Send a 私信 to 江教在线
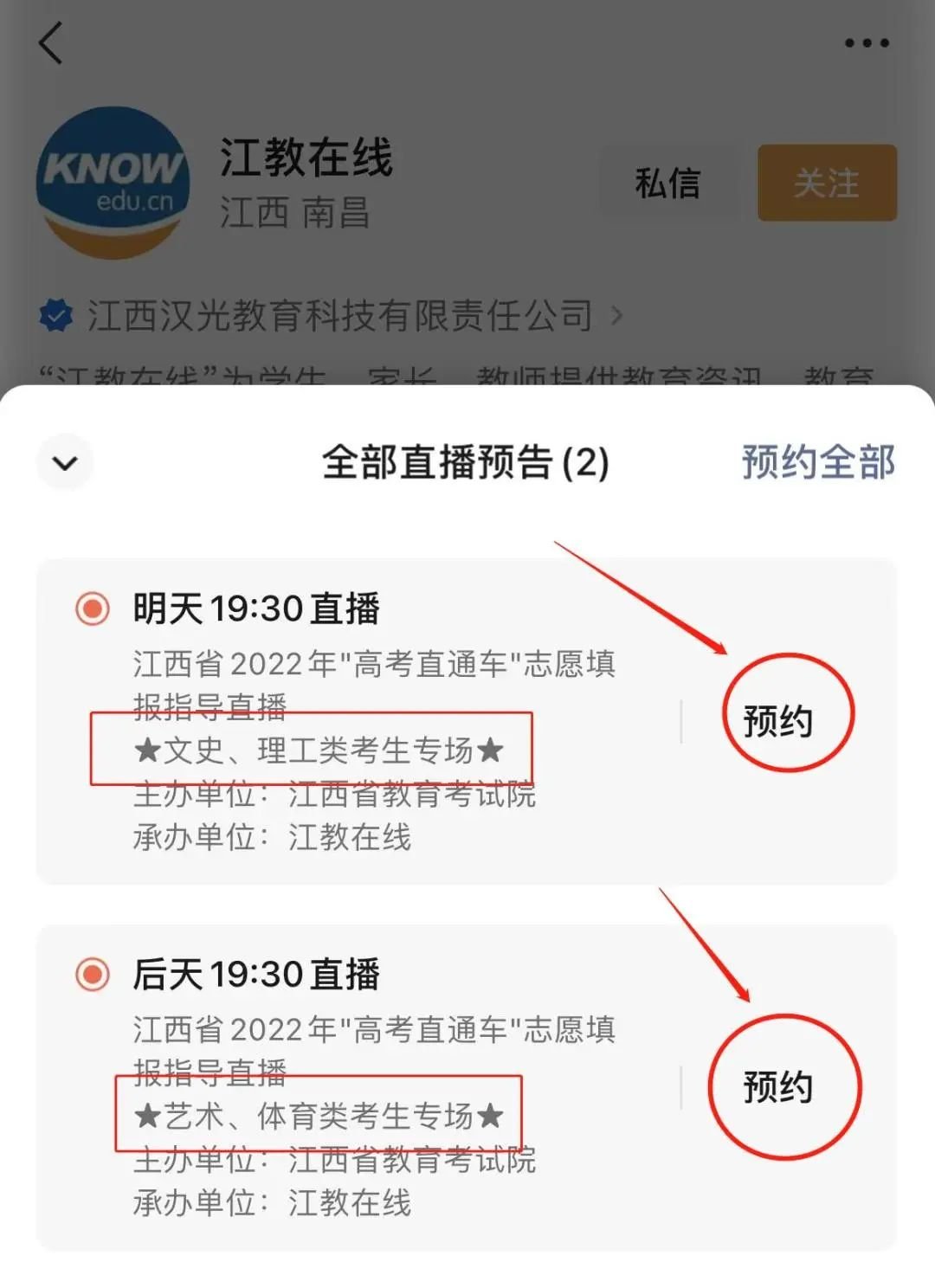Image resolution: width=935 pixels, height=1288 pixels. point(667,184)
